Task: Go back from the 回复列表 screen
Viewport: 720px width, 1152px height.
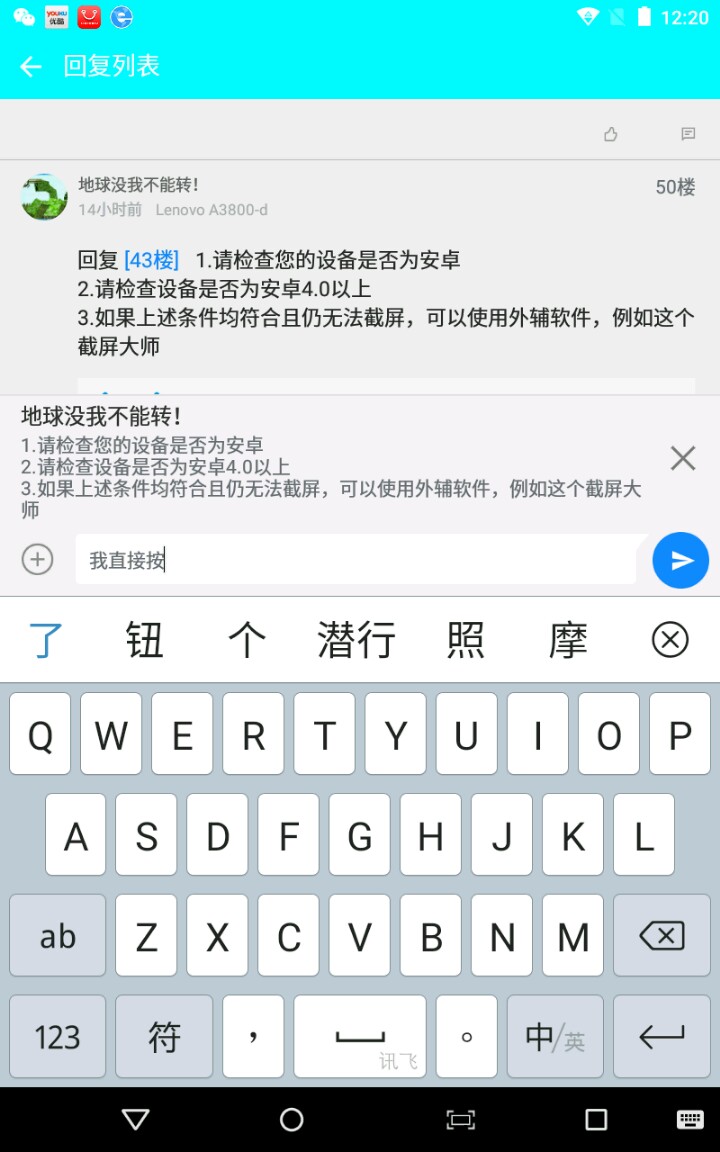Action: (x=30, y=67)
